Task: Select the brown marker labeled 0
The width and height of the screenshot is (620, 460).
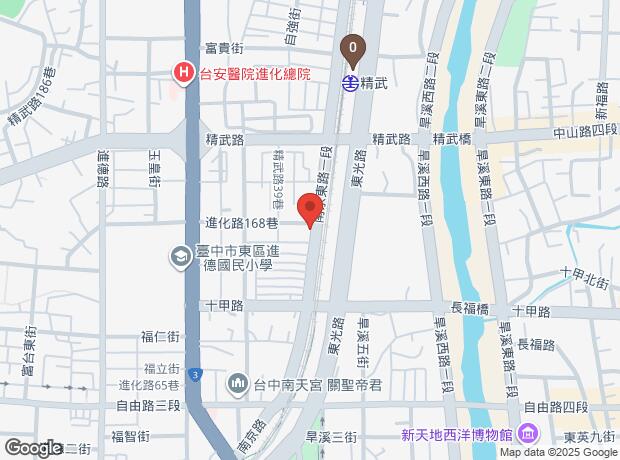Action: (x=353, y=52)
